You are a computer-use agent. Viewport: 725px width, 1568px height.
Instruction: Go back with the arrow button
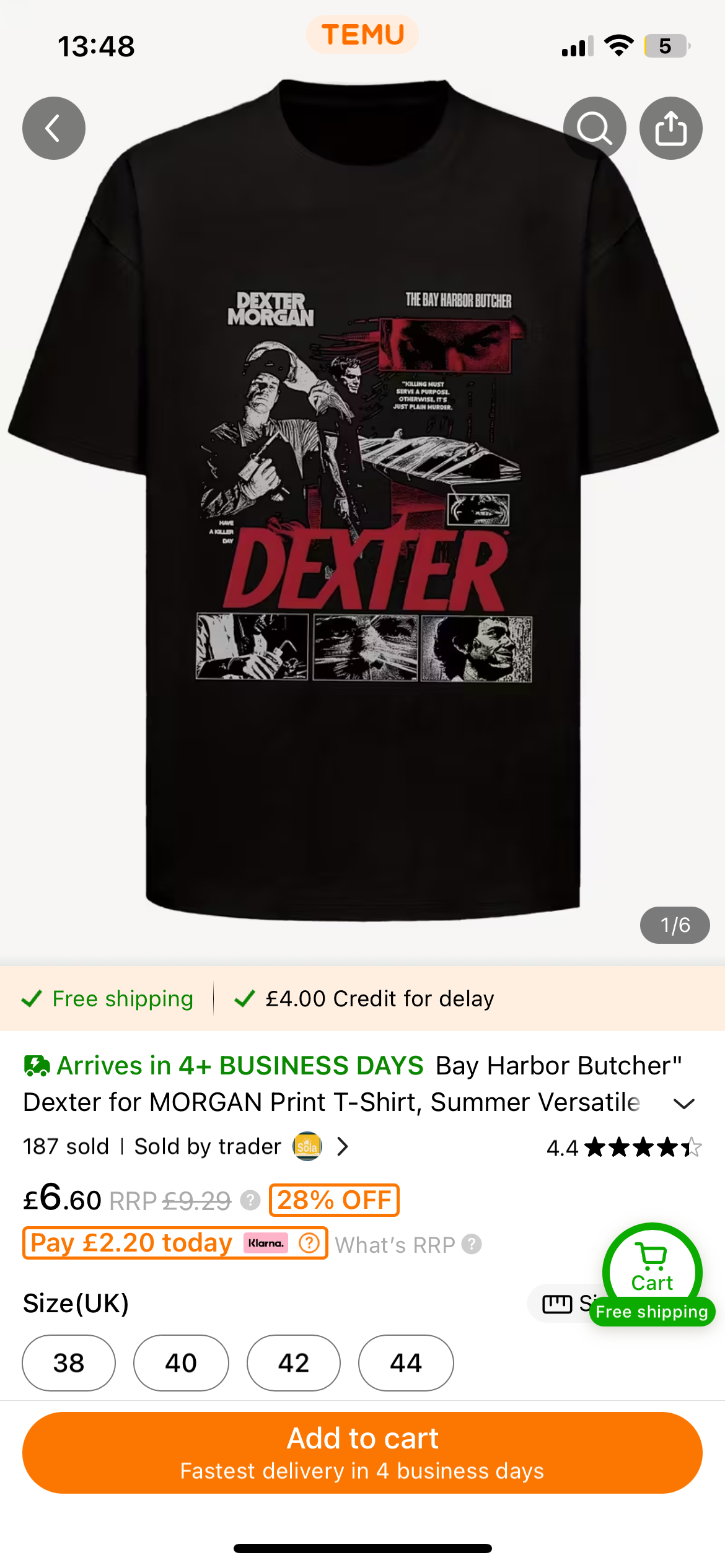(x=54, y=128)
